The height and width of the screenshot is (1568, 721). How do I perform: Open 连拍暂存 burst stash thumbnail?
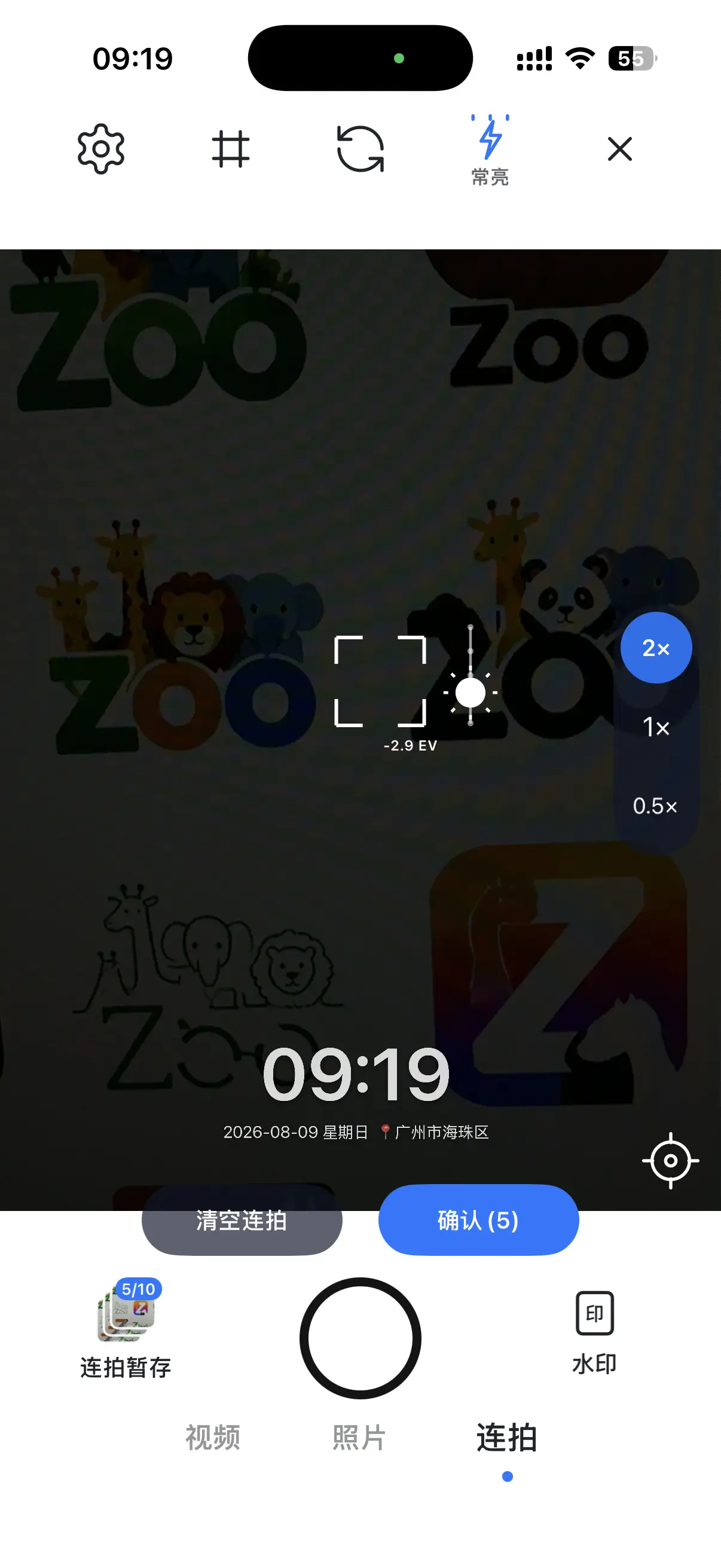pyautogui.click(x=126, y=1328)
